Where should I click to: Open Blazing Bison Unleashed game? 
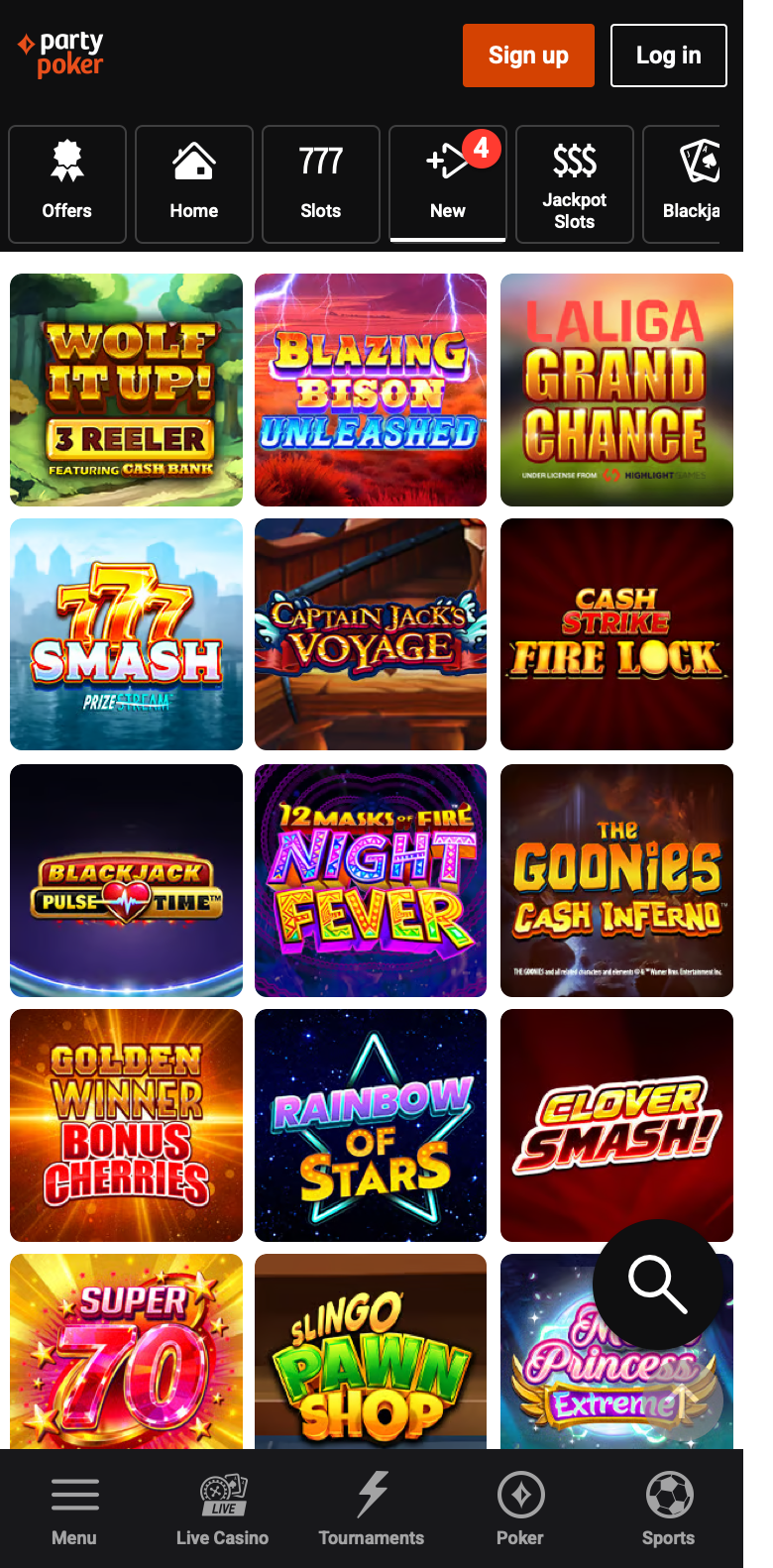click(371, 390)
